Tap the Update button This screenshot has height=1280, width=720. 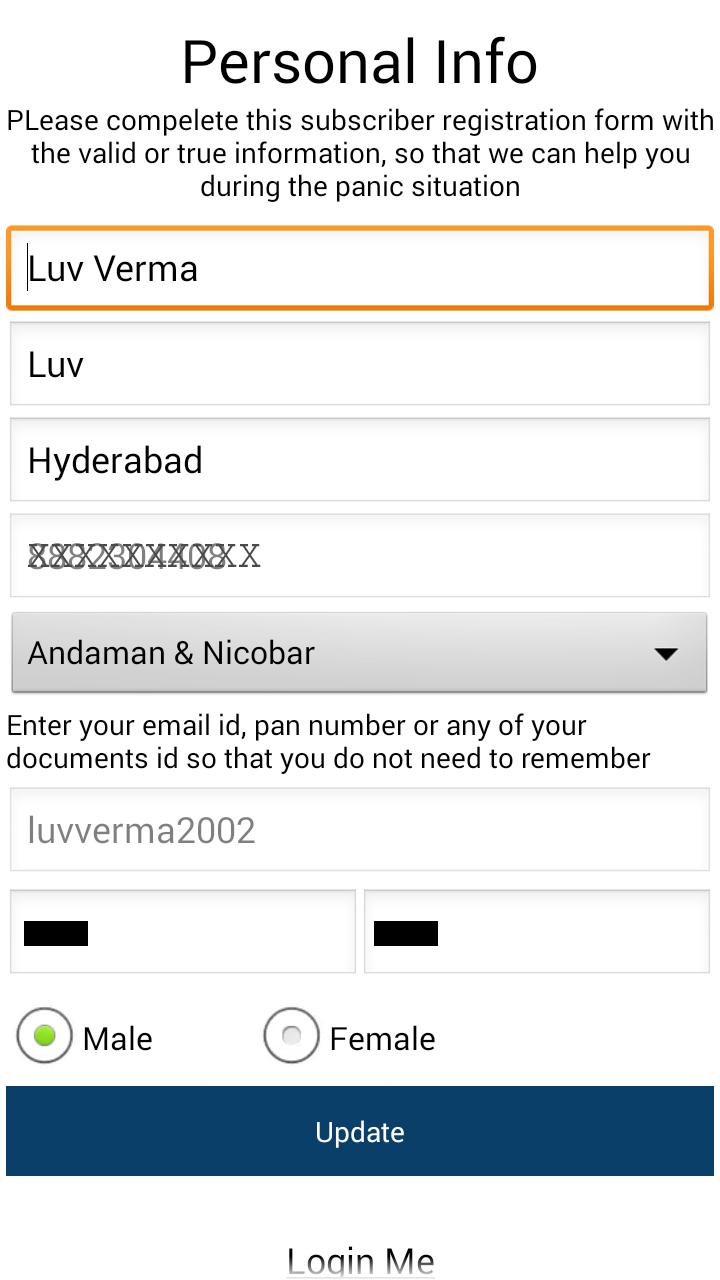click(360, 1131)
